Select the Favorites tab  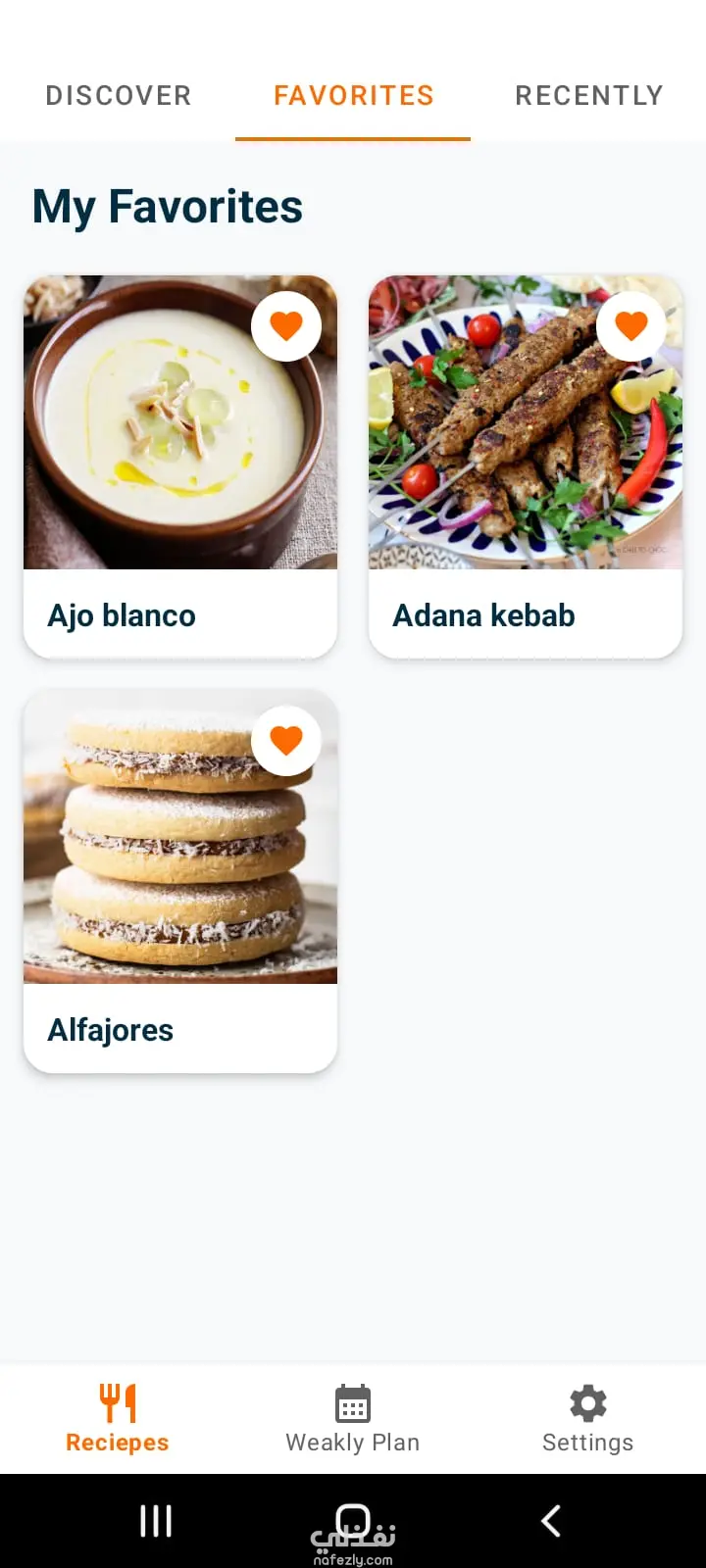353,96
